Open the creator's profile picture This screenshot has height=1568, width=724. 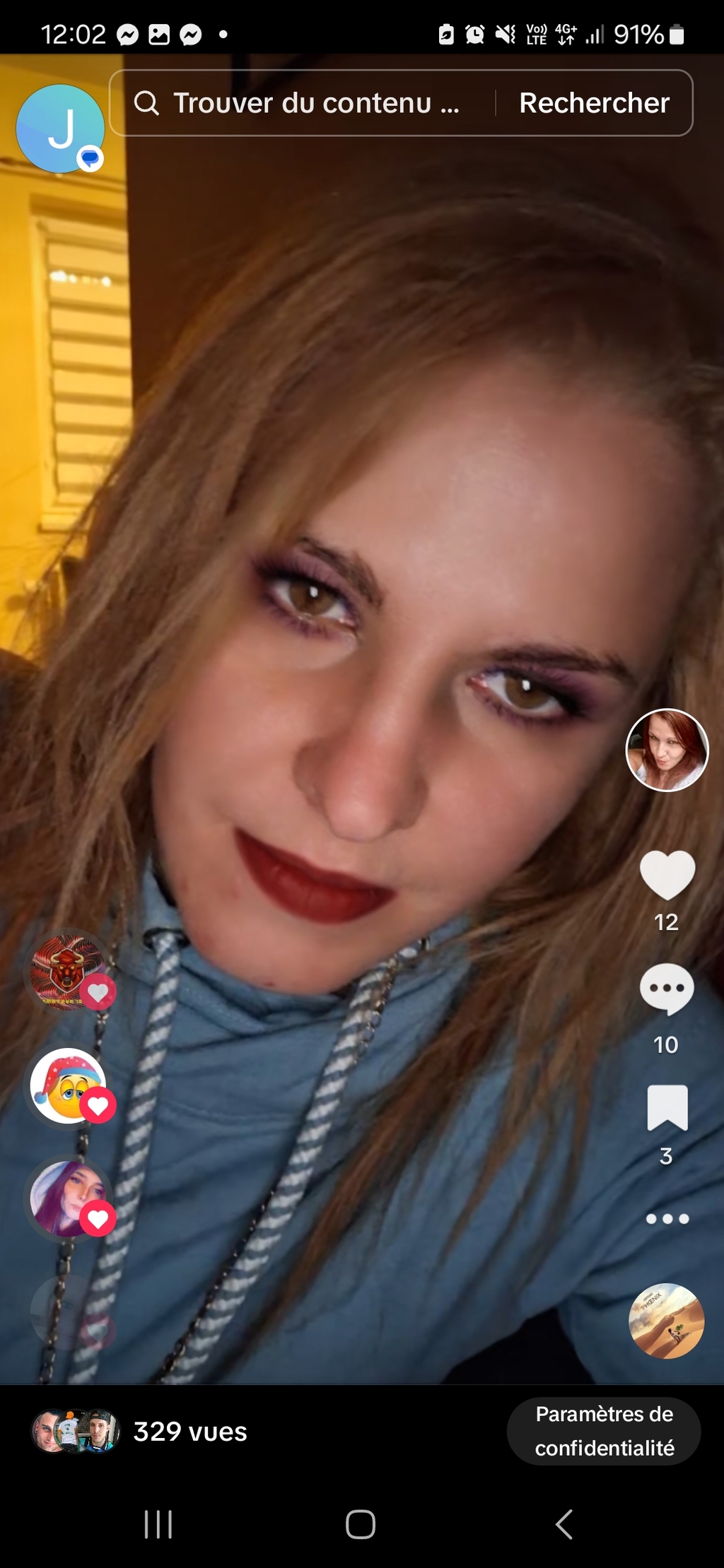[x=667, y=750]
